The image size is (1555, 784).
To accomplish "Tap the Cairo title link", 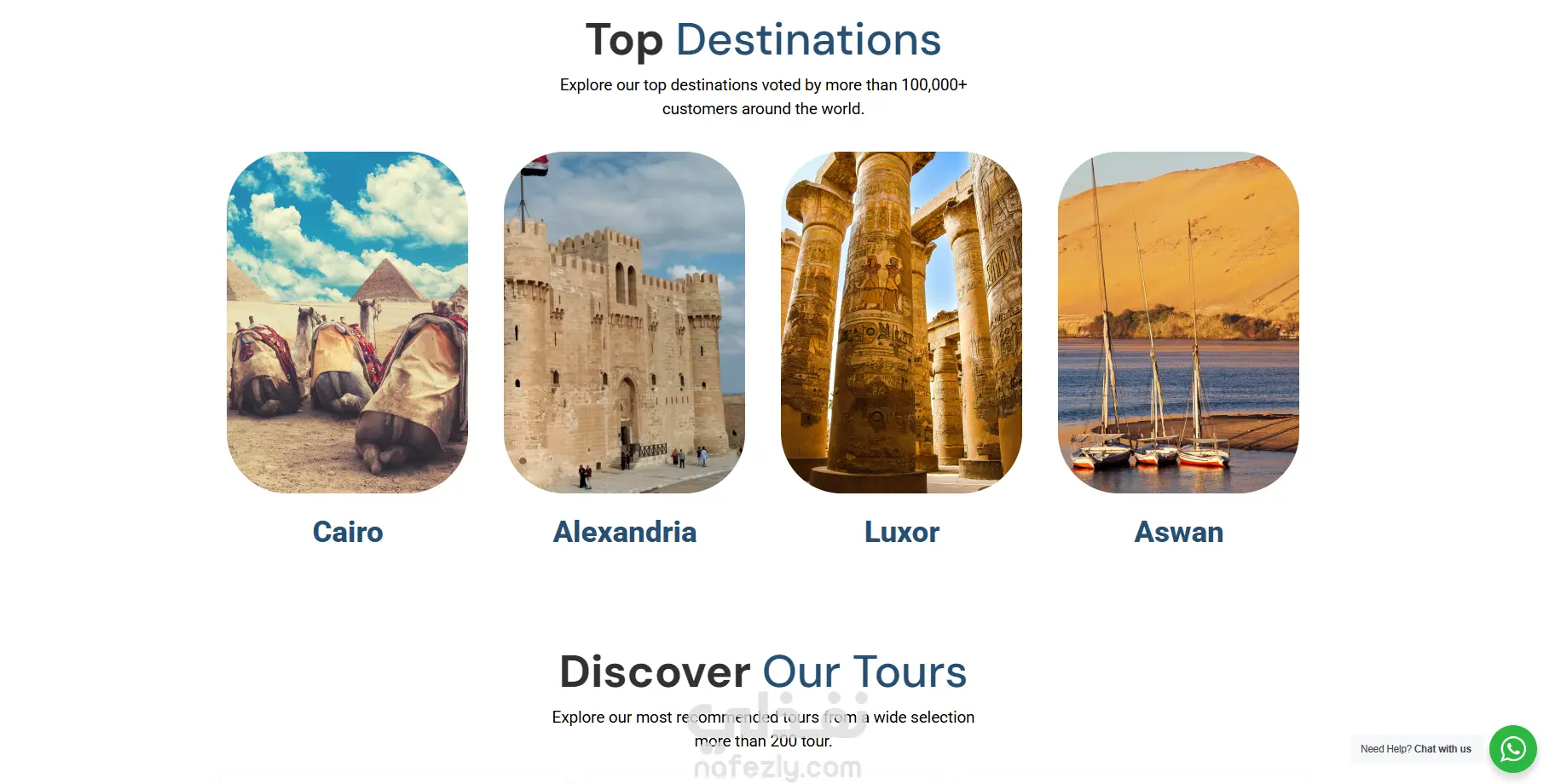I will (x=347, y=532).
